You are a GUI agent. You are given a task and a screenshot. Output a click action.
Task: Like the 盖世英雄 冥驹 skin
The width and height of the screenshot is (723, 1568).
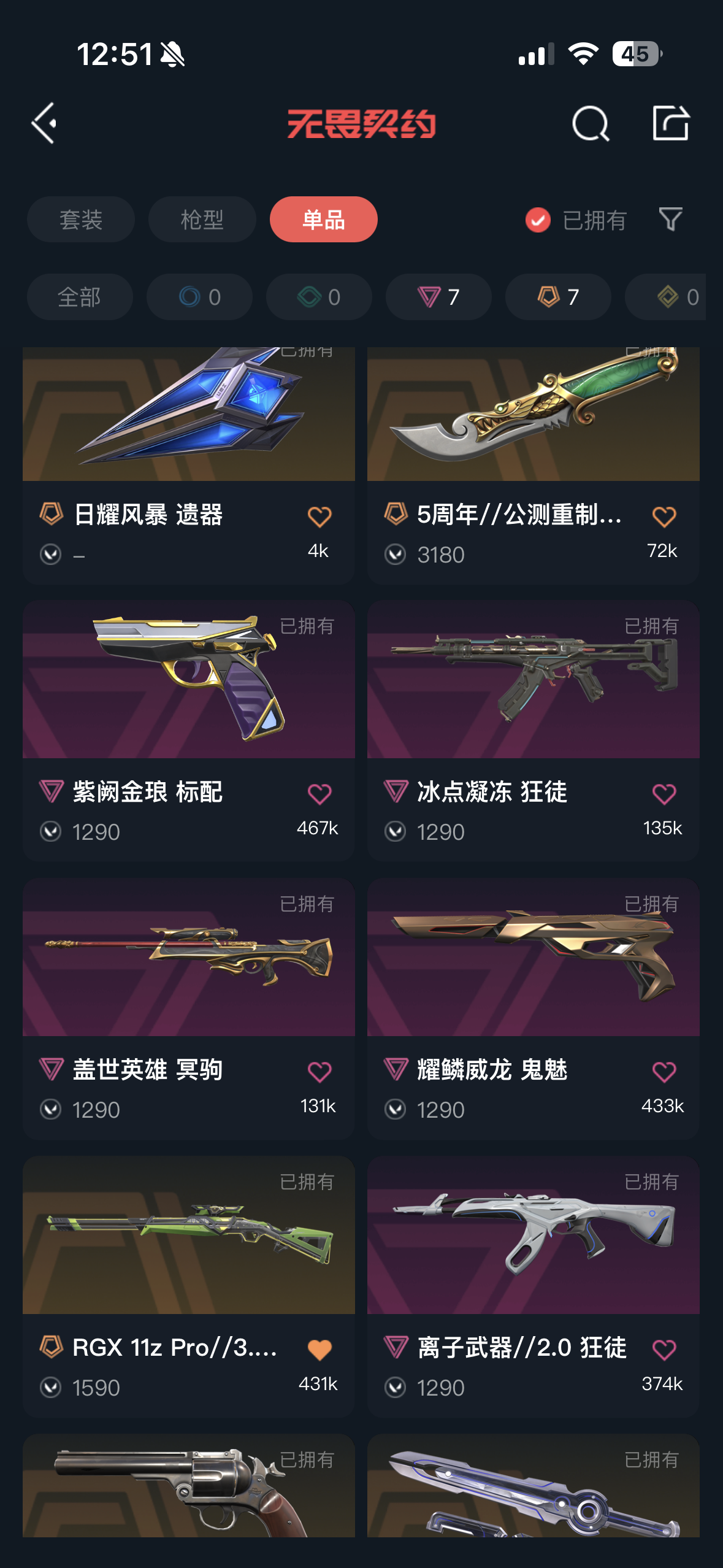point(319,1072)
